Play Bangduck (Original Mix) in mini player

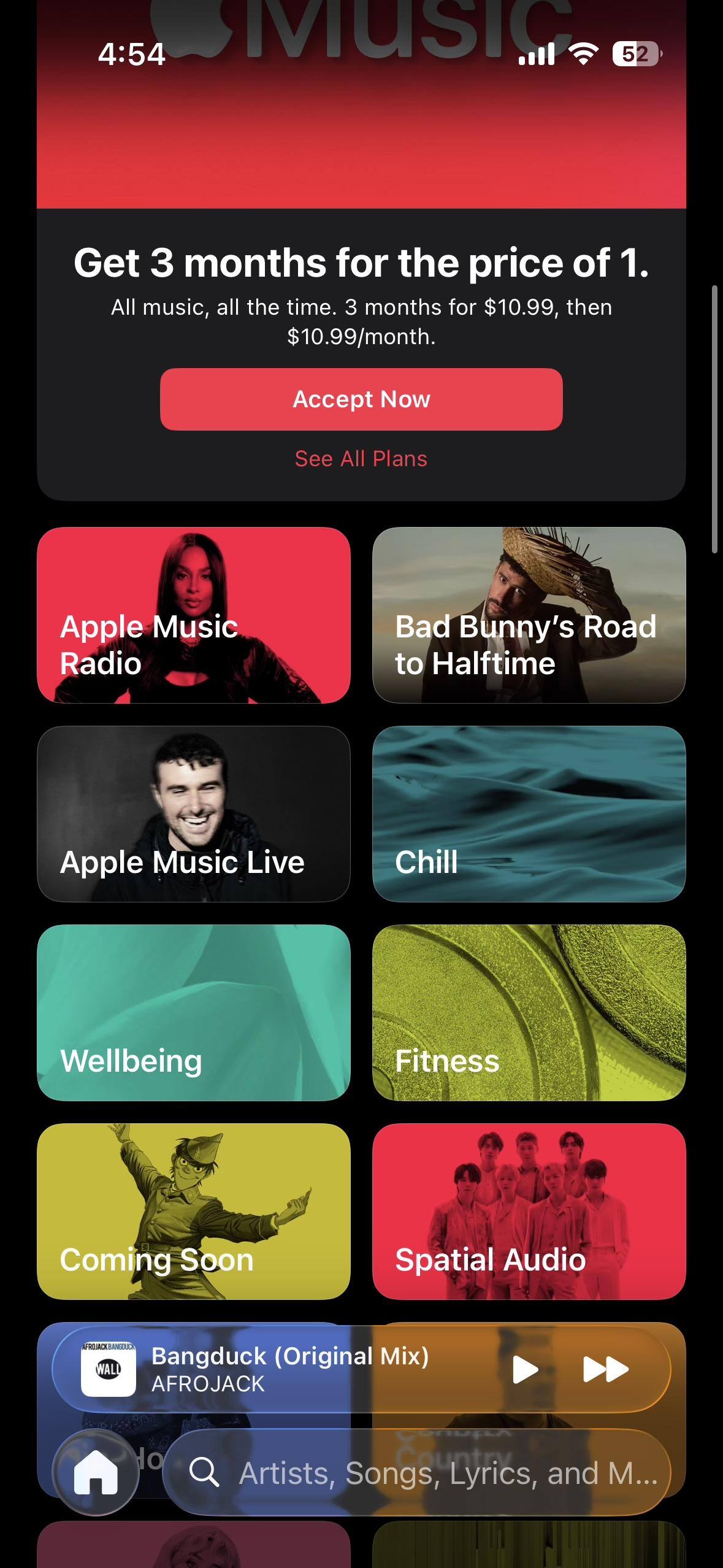tap(525, 1370)
